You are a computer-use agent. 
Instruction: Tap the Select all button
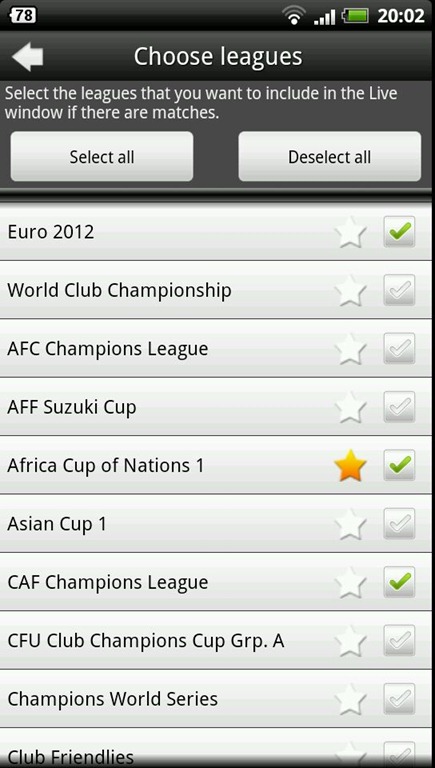(x=102, y=157)
